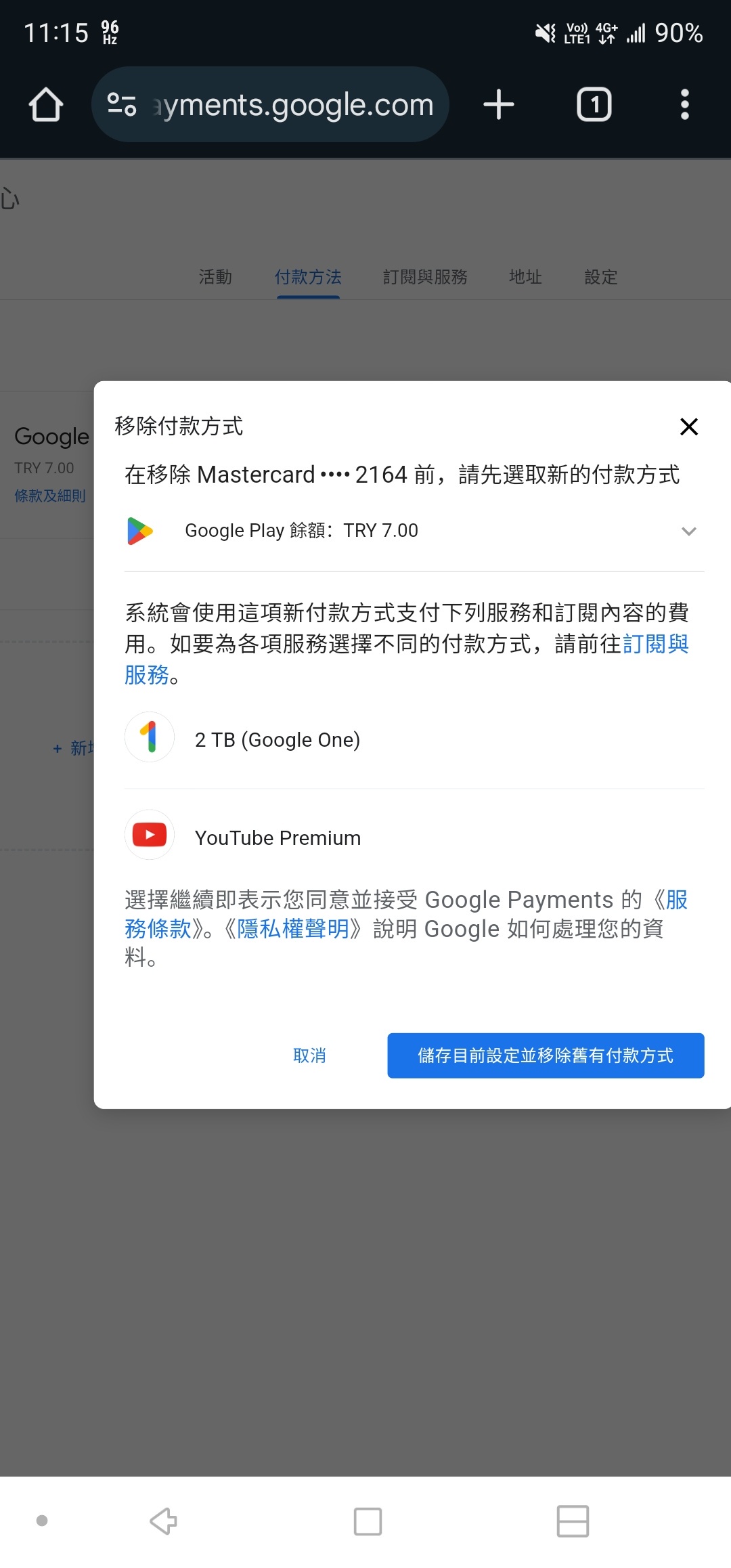The width and height of the screenshot is (731, 1568).
Task: Open a new browser tab with plus
Action: (499, 105)
